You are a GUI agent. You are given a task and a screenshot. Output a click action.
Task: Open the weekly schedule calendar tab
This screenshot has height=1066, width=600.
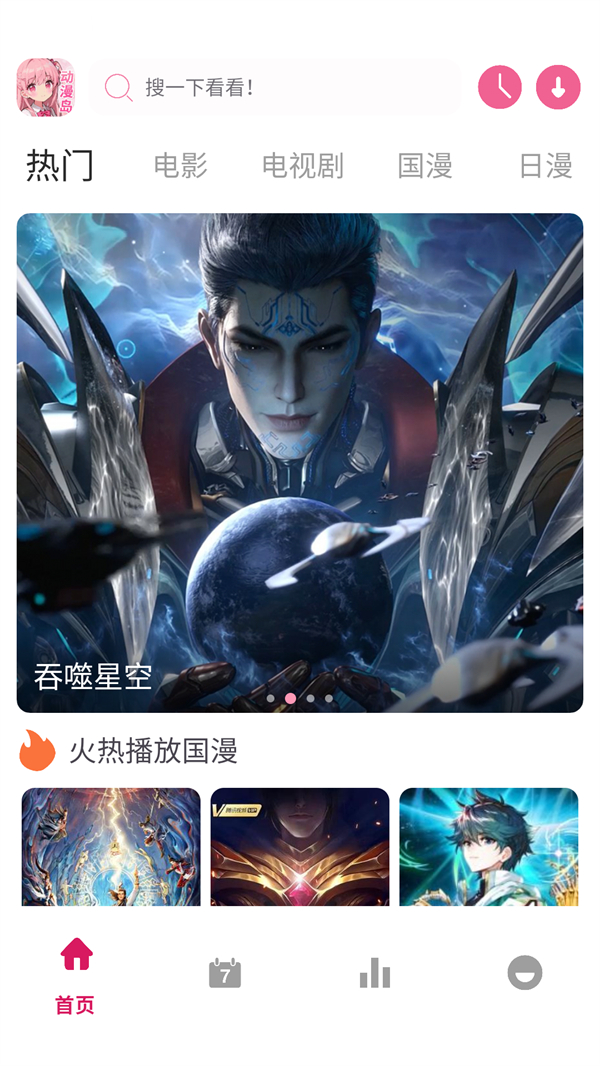point(225,972)
